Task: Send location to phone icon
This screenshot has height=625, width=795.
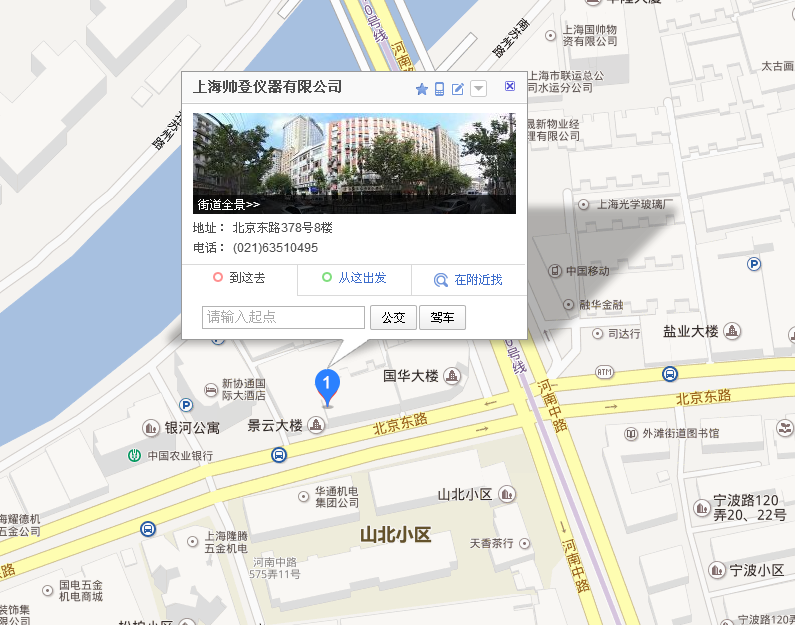Action: click(439, 89)
